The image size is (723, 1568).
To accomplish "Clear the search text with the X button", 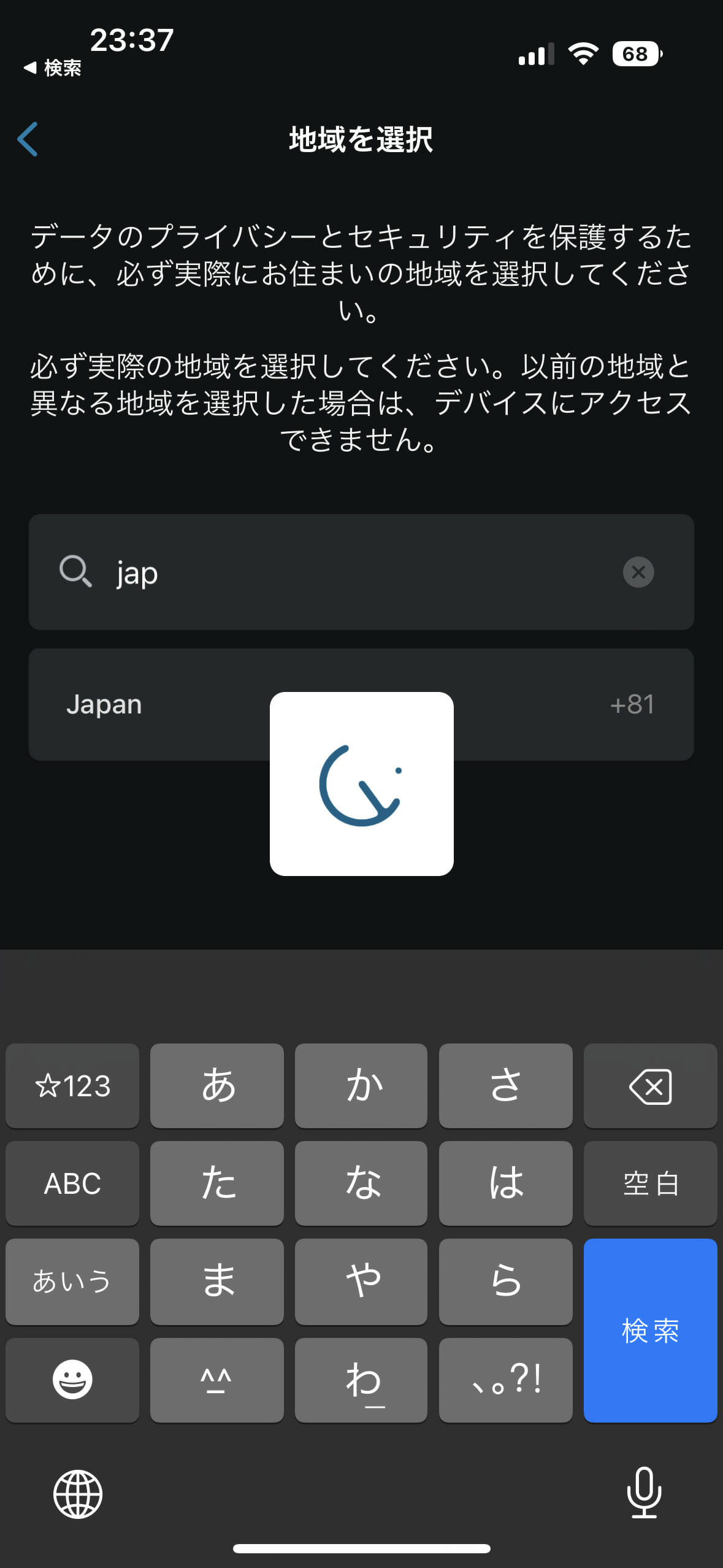I will pos(638,572).
